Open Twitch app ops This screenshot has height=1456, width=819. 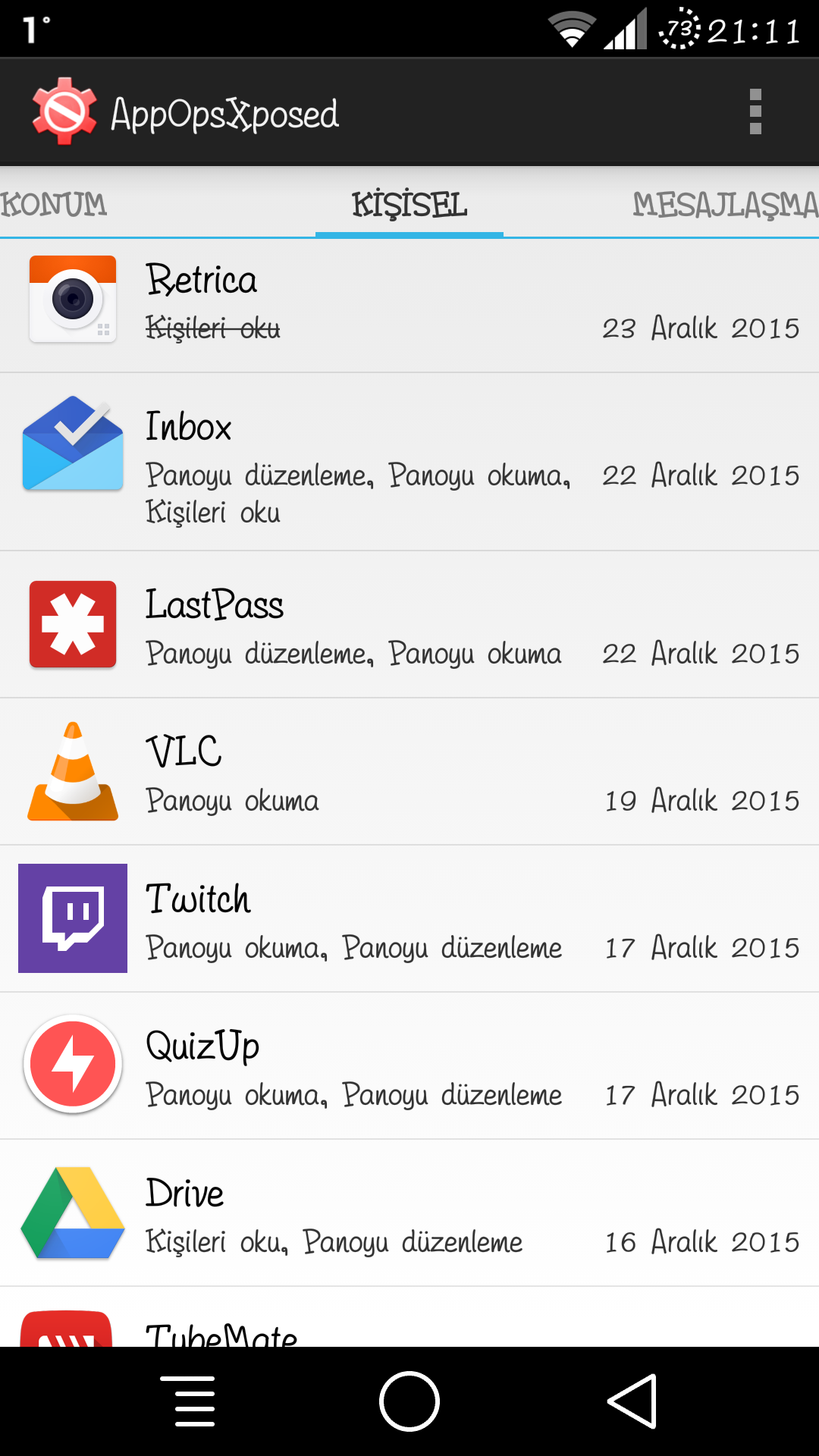pyautogui.click(x=409, y=918)
